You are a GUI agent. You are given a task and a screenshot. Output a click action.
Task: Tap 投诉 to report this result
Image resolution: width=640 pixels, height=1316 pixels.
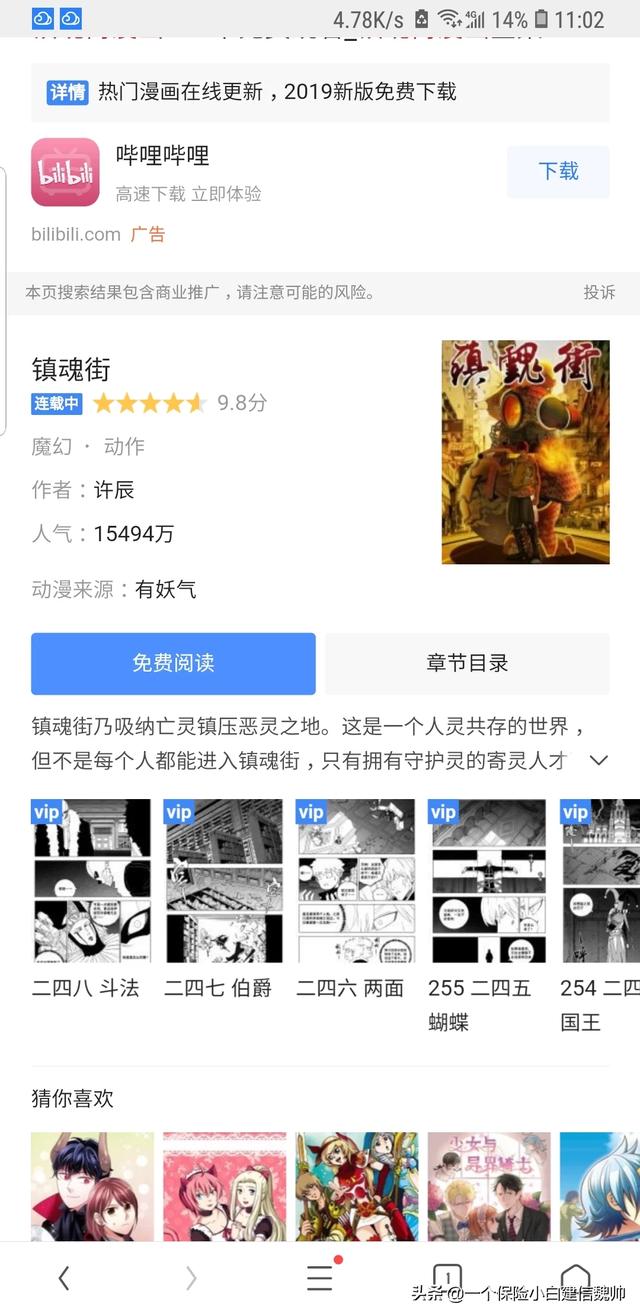click(x=599, y=292)
